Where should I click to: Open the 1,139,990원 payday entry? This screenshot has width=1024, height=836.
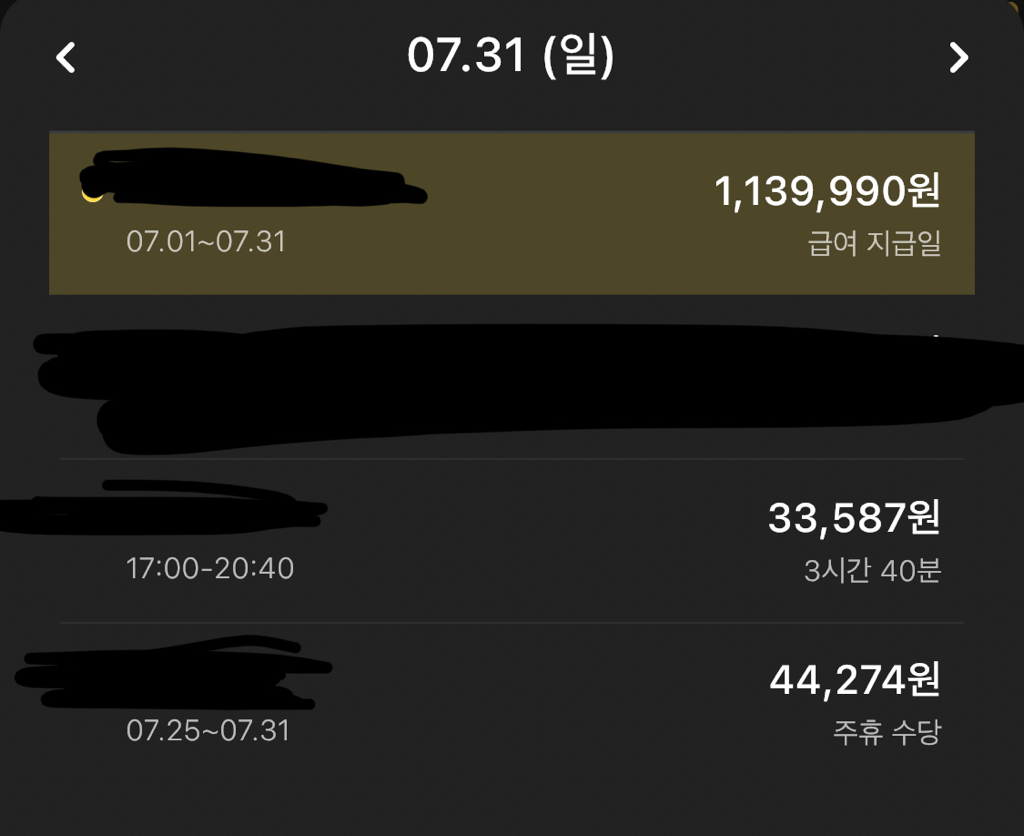(x=511, y=213)
